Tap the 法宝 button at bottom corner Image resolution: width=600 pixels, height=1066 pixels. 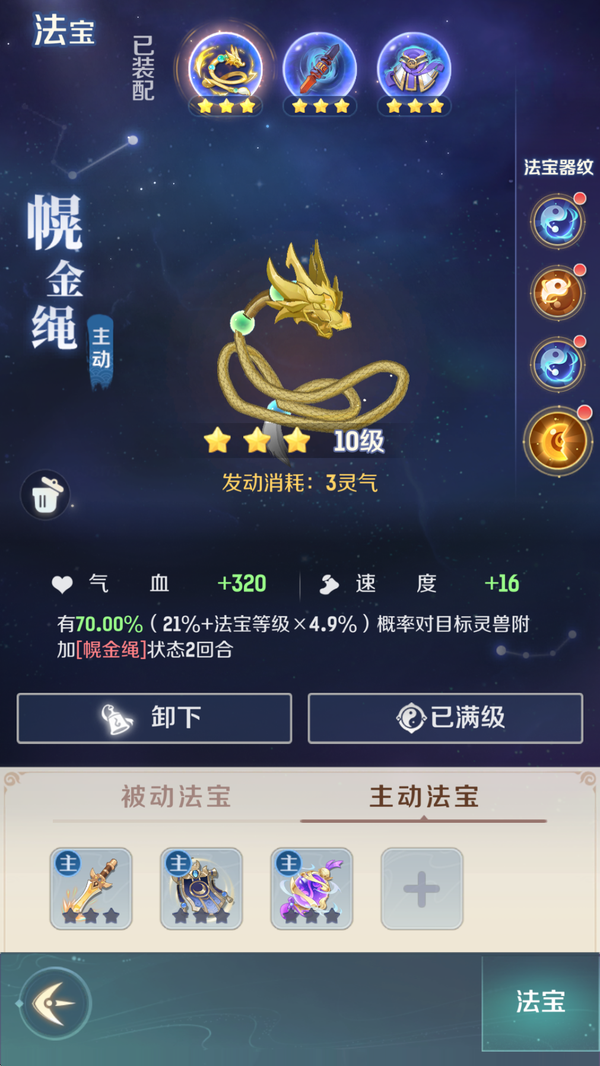coord(540,1002)
